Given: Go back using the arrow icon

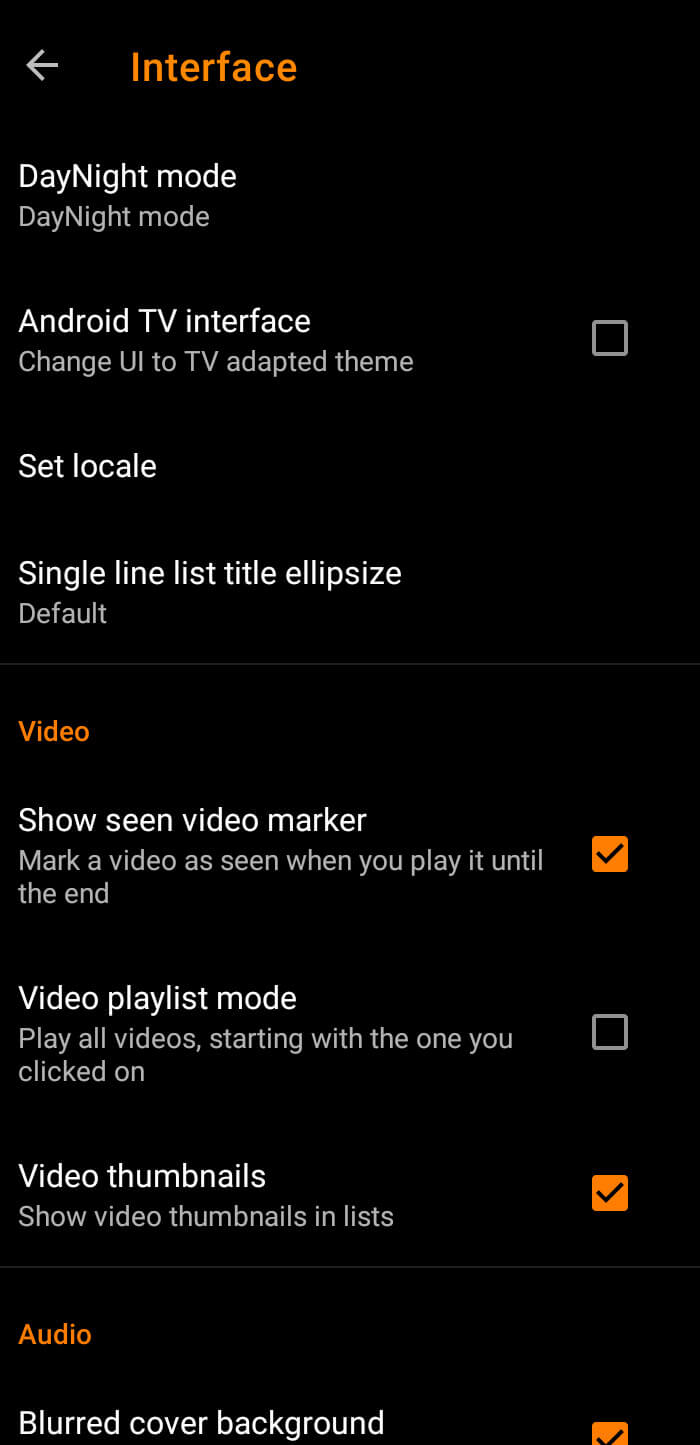Looking at the screenshot, I should coord(42,66).
